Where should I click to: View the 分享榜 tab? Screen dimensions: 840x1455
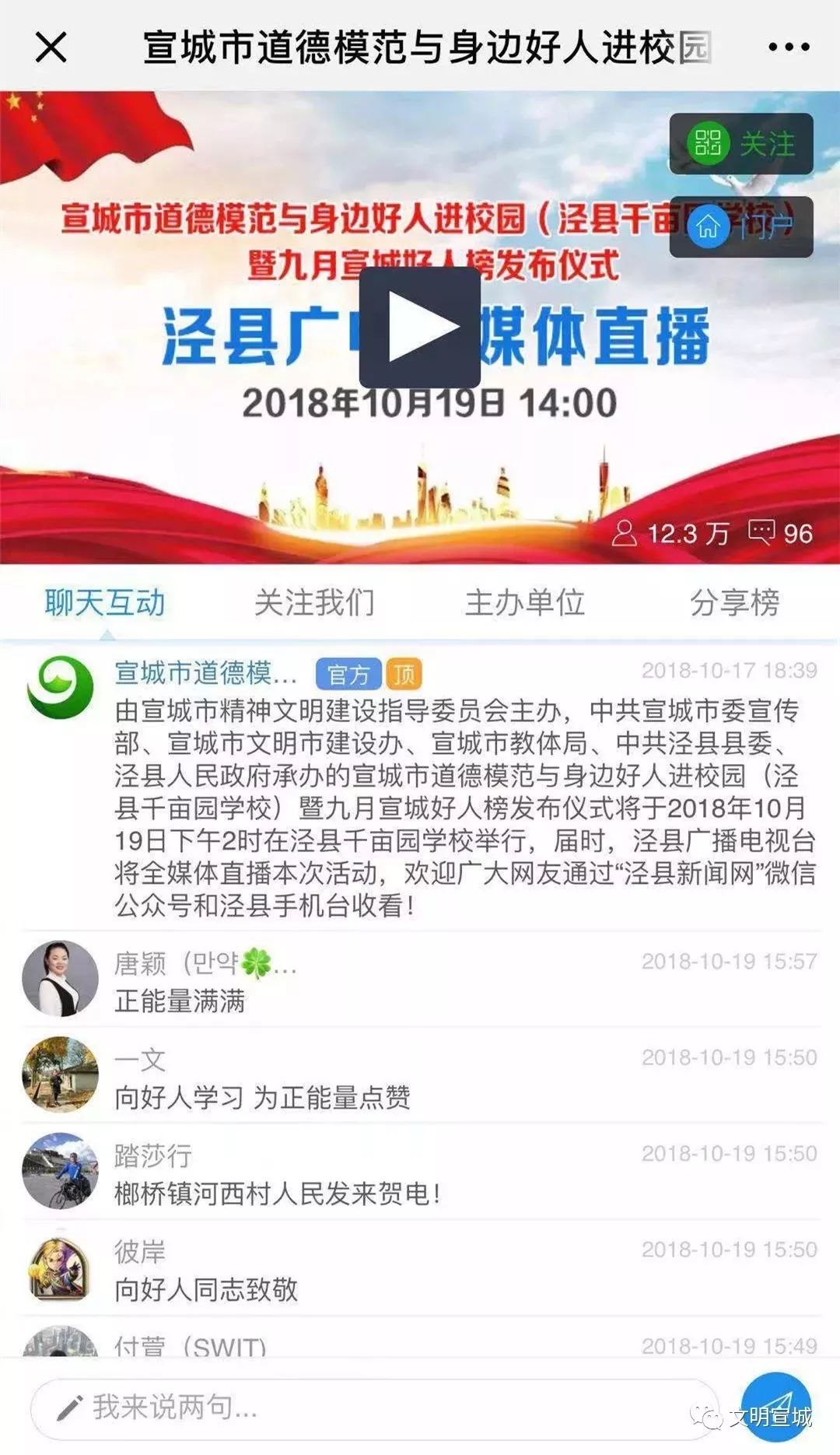coord(734,603)
